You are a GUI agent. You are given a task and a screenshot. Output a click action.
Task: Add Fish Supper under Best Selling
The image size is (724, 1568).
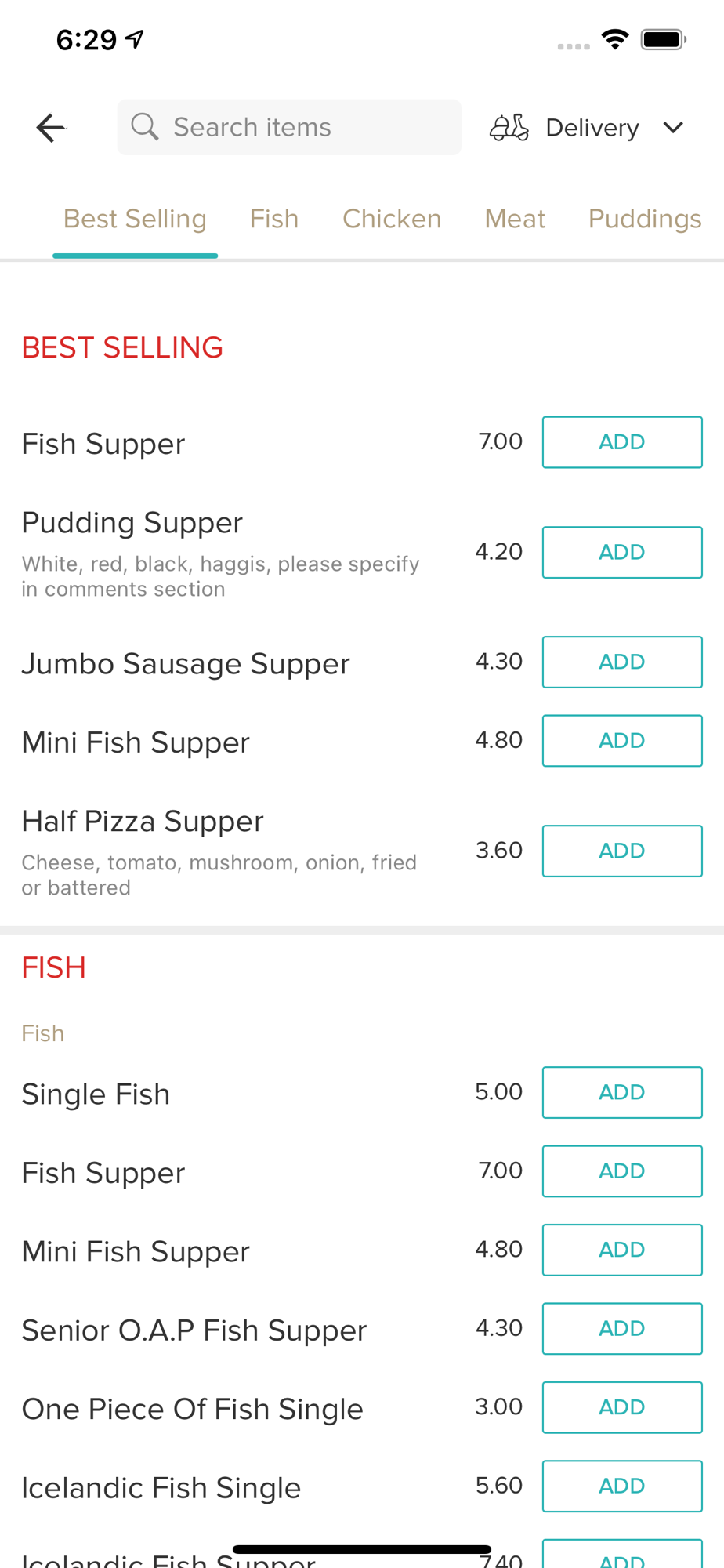pos(622,442)
